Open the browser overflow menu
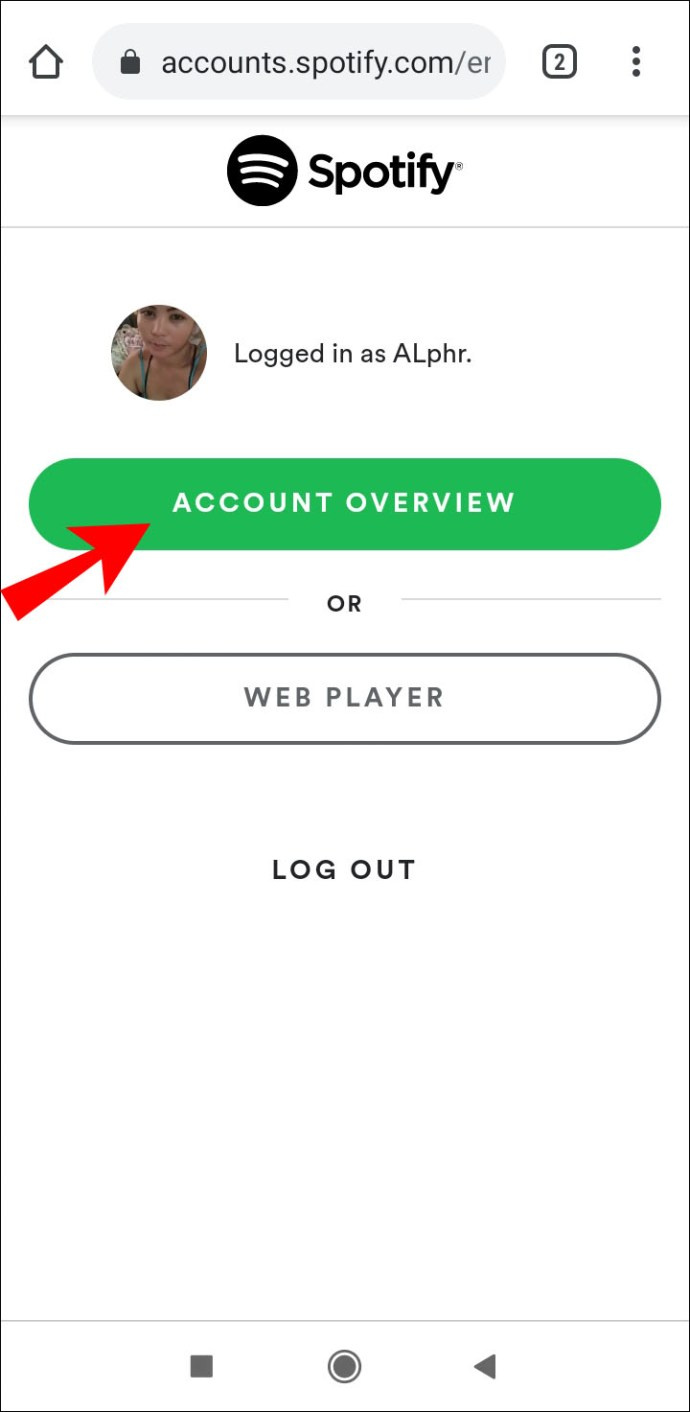690x1412 pixels. 636,63
